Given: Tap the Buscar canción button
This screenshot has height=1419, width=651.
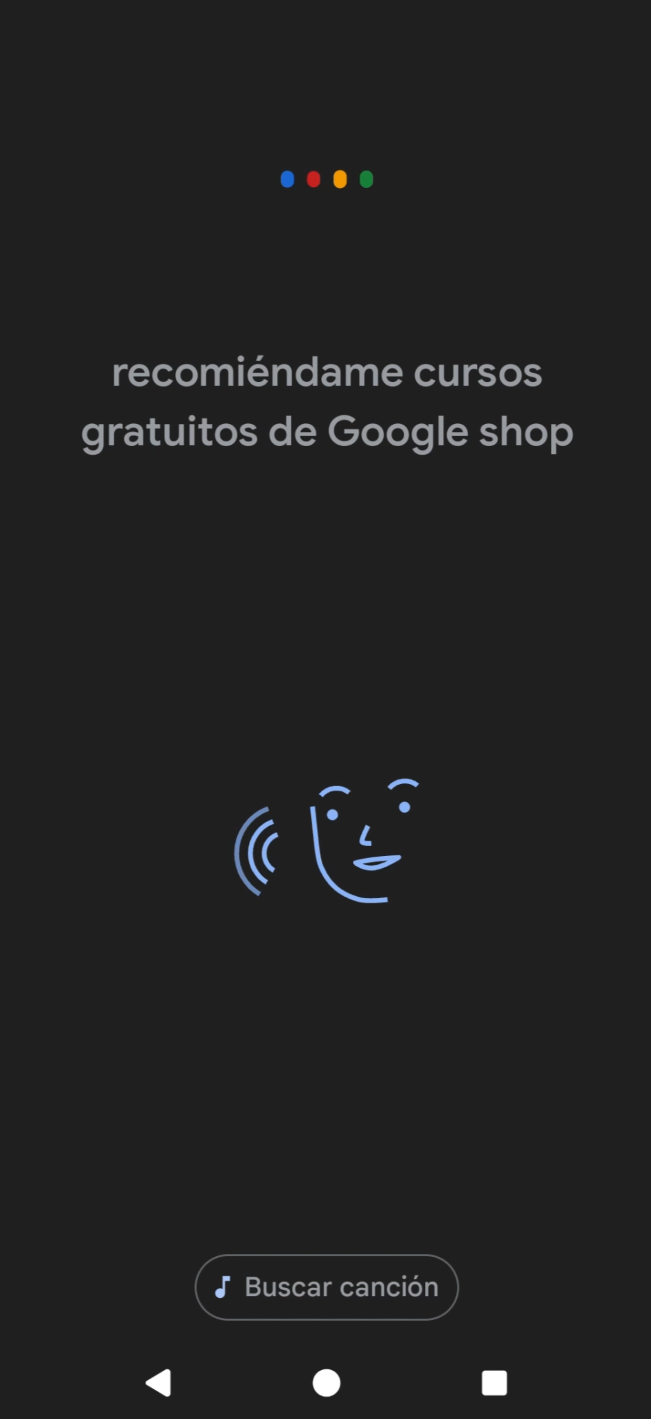Looking at the screenshot, I should tap(326, 1287).
